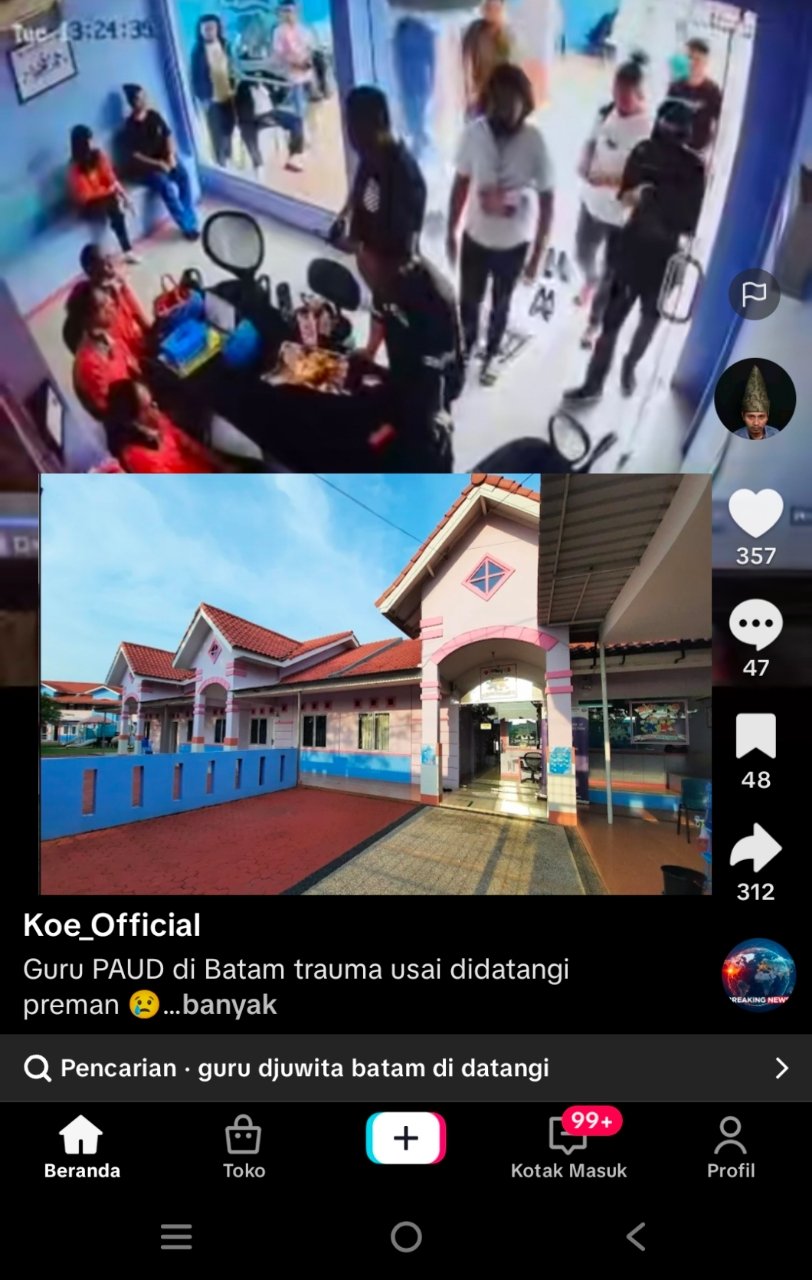Open the comments on this video
The height and width of the screenshot is (1280, 812).
tap(755, 625)
